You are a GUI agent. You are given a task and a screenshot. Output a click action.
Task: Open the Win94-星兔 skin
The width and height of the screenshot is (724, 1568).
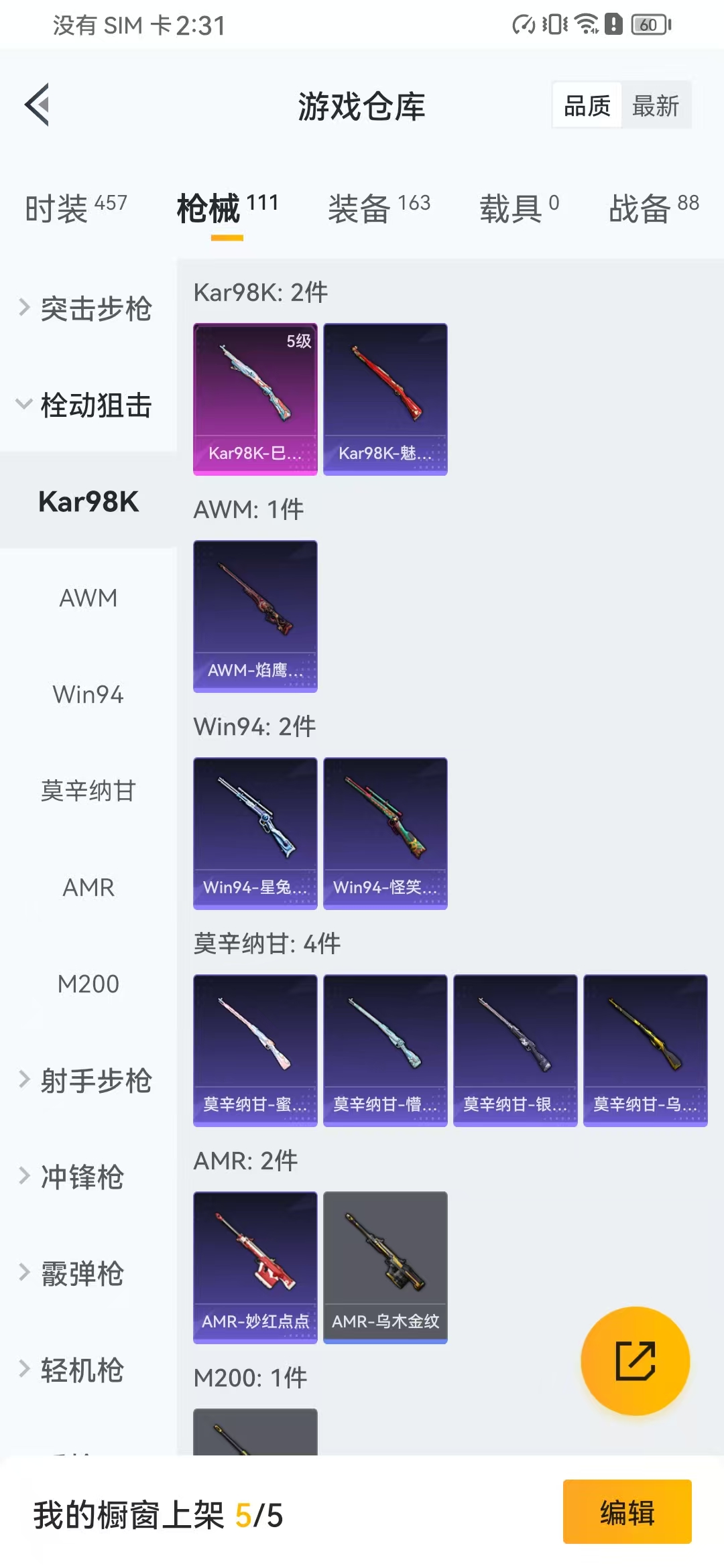pos(255,833)
